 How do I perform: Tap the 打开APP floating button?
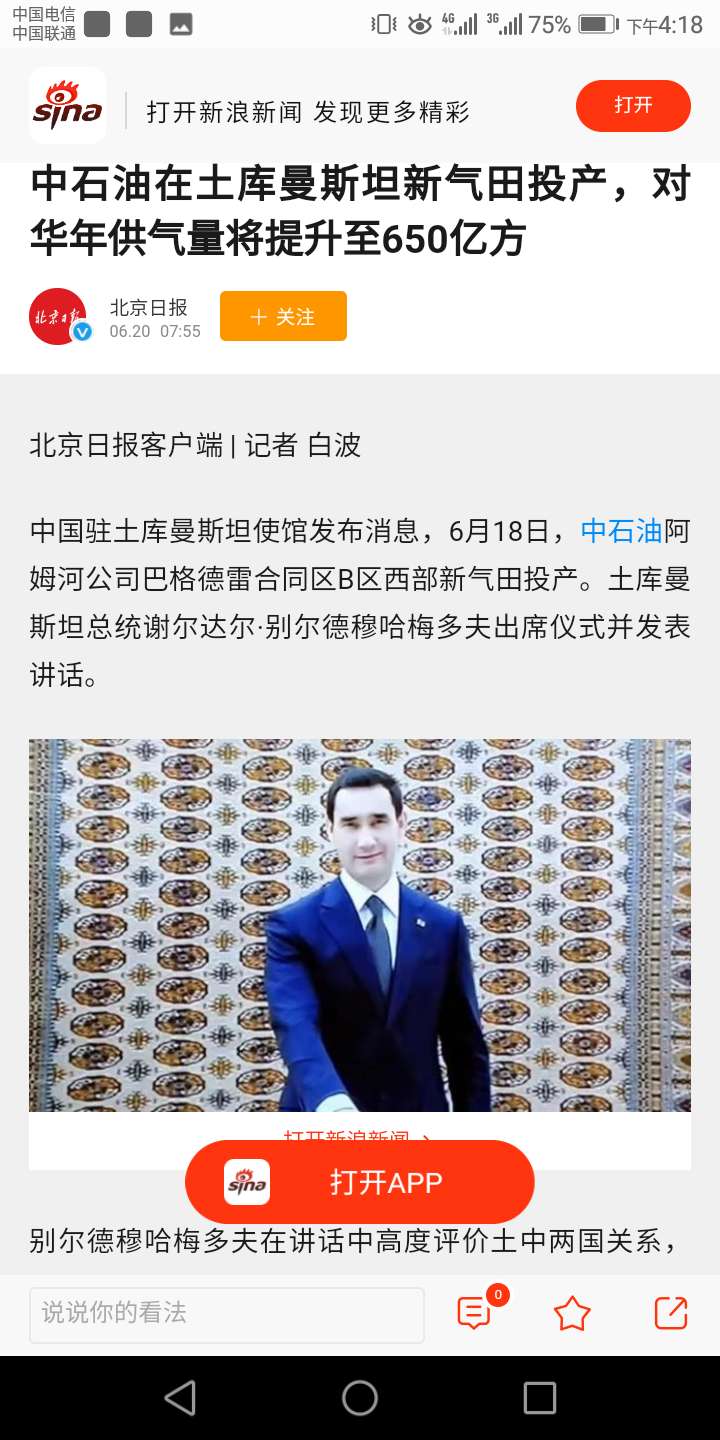pyautogui.click(x=360, y=1182)
